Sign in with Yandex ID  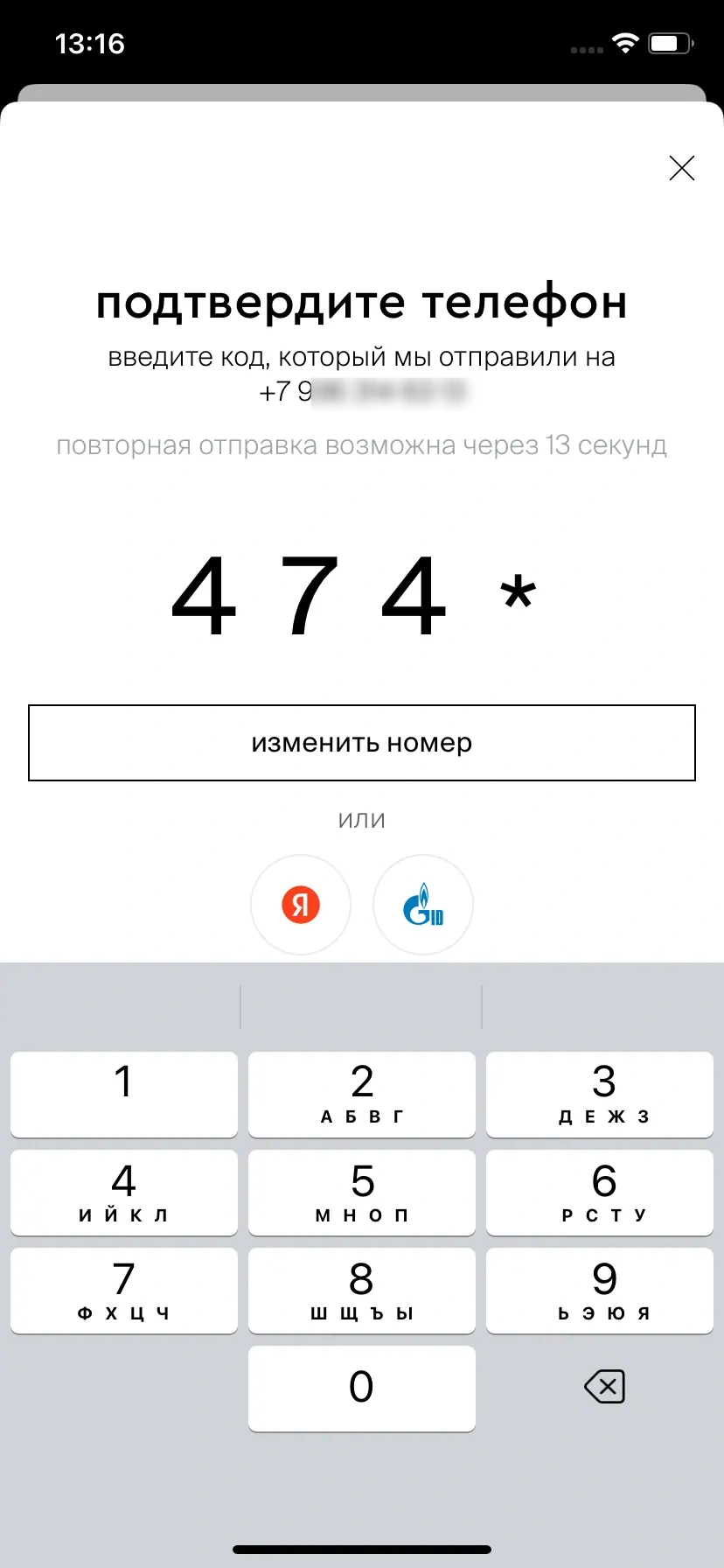tap(301, 905)
